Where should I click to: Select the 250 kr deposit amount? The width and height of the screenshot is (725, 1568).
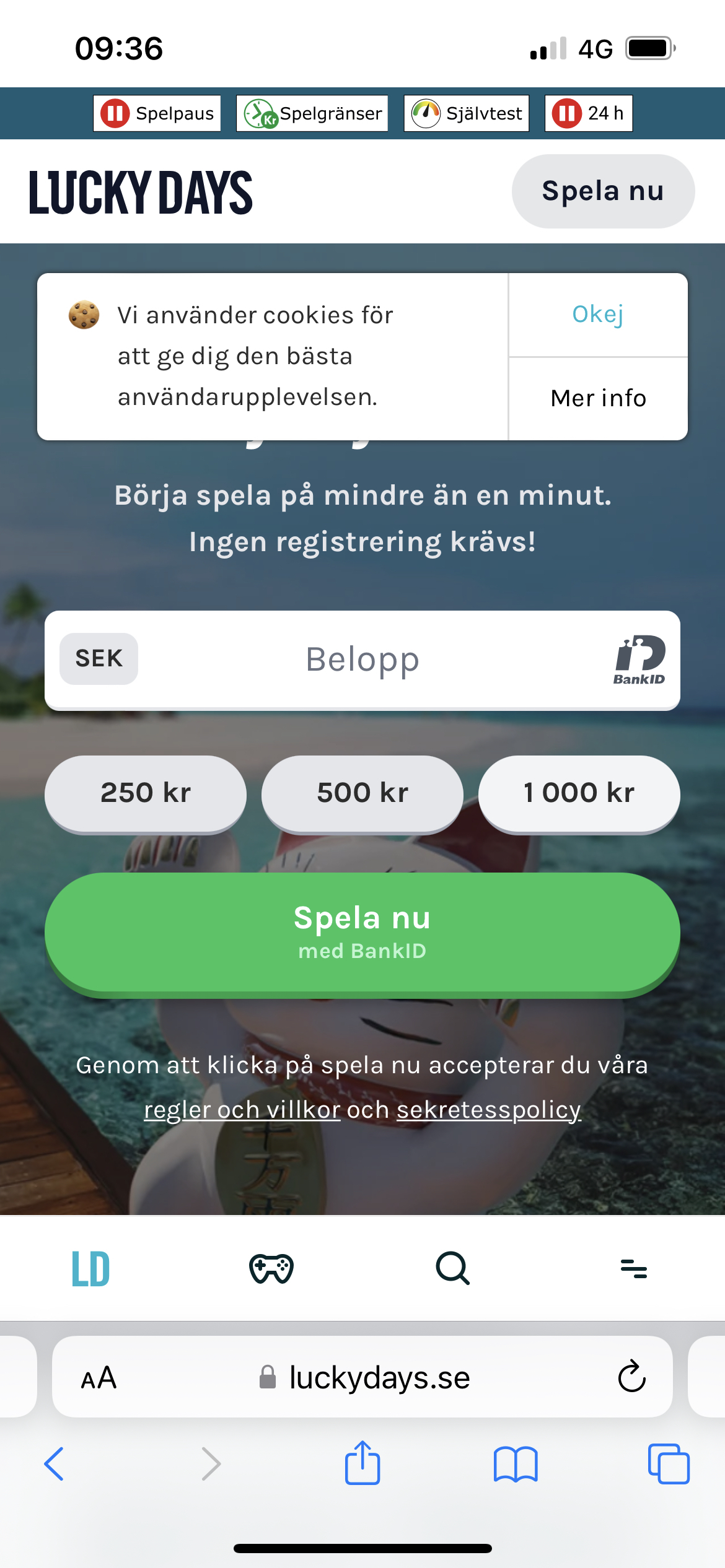pos(146,793)
